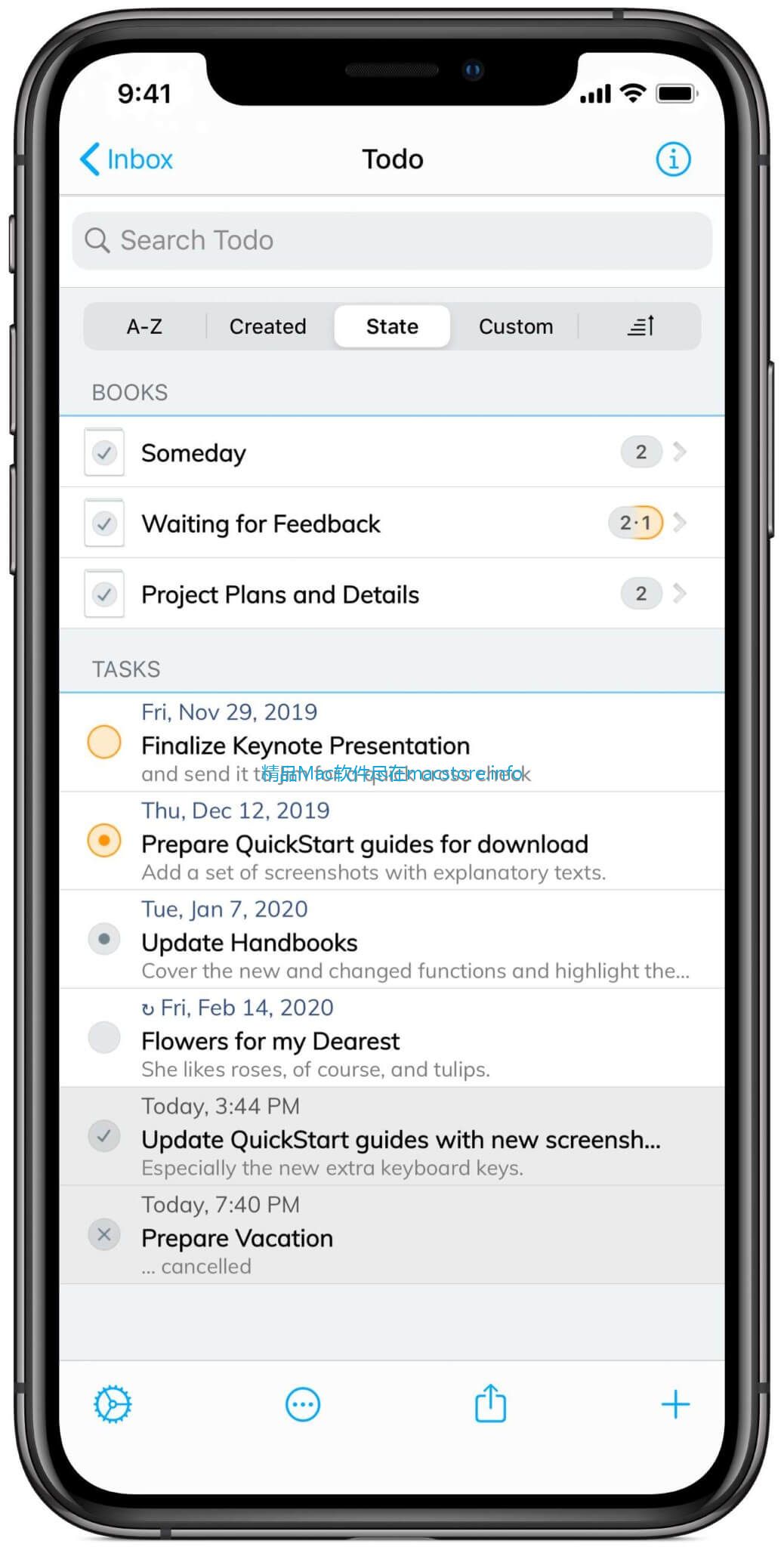784x1547 pixels.
Task: Change state circle of Prepare QuickStart guides
Action: [104, 841]
